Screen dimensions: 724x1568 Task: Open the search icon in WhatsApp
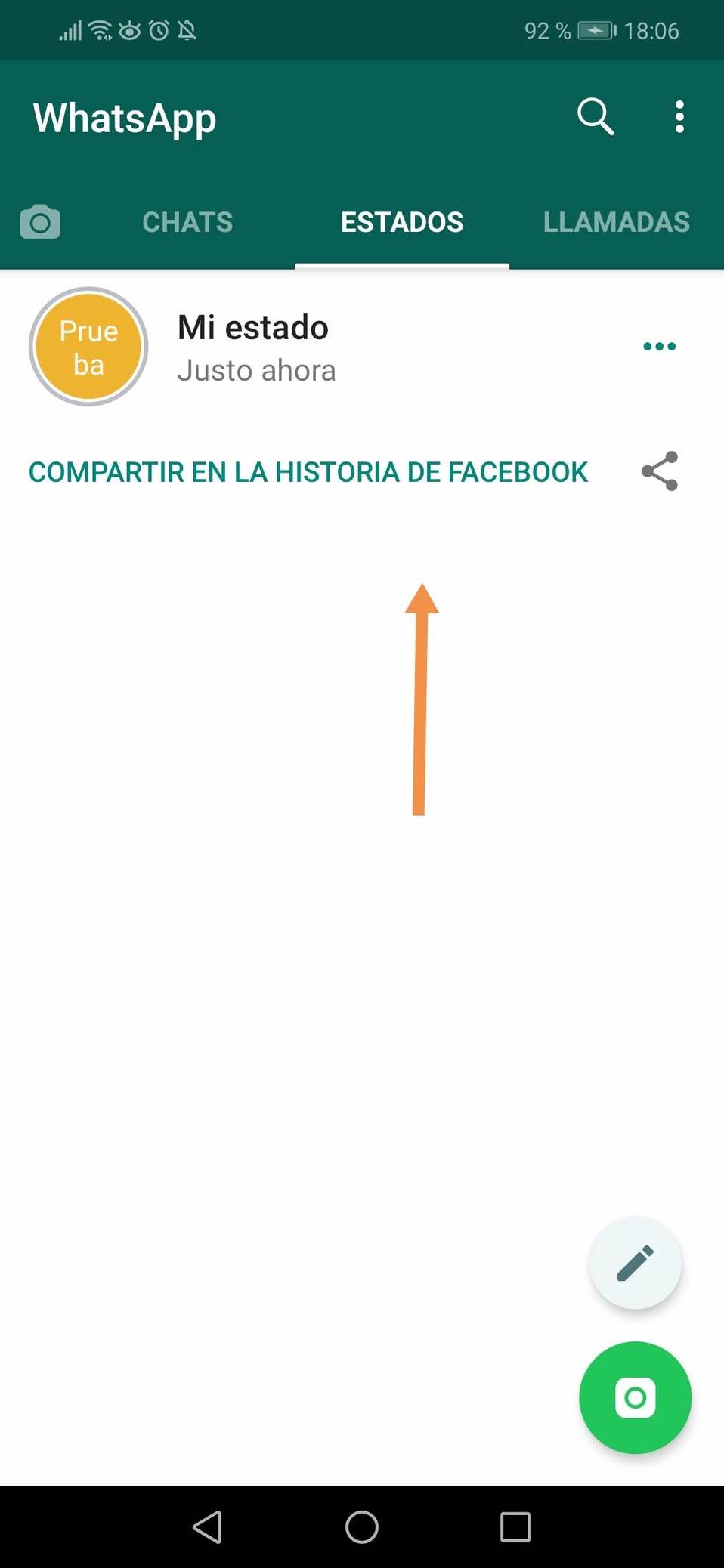pos(596,117)
